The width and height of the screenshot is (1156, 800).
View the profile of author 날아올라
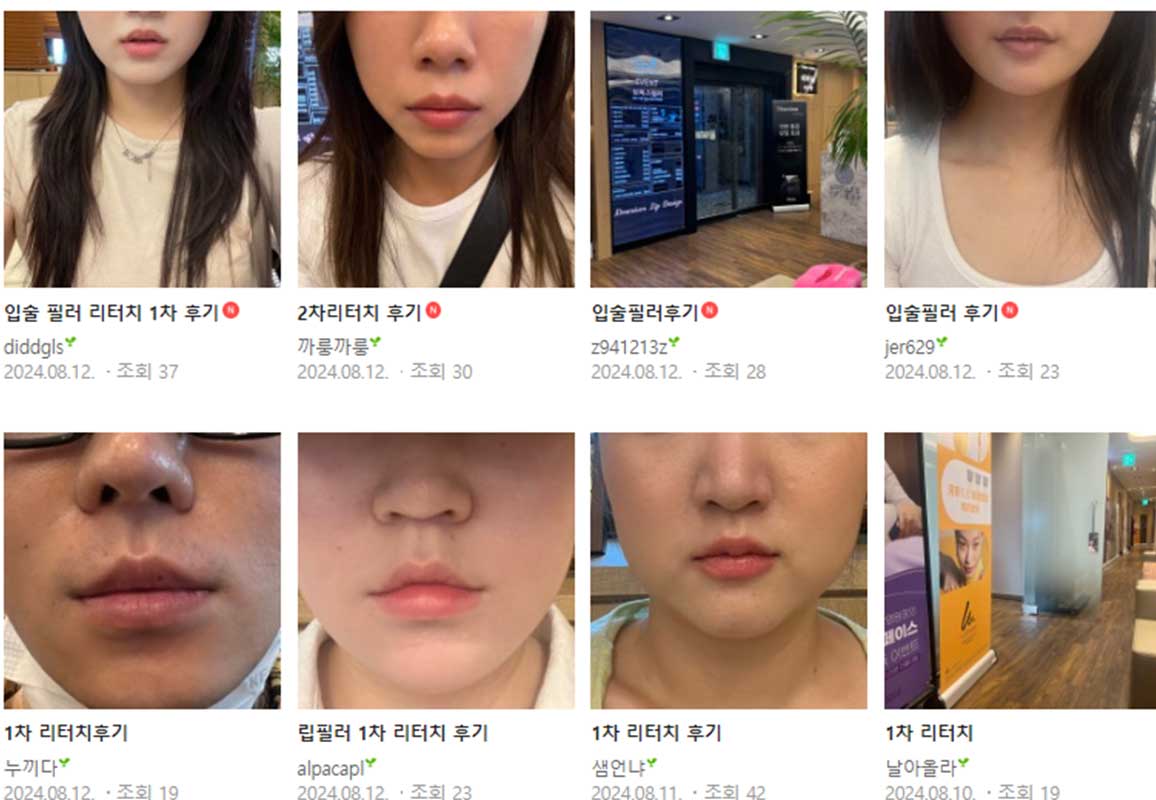pyautogui.click(x=914, y=767)
